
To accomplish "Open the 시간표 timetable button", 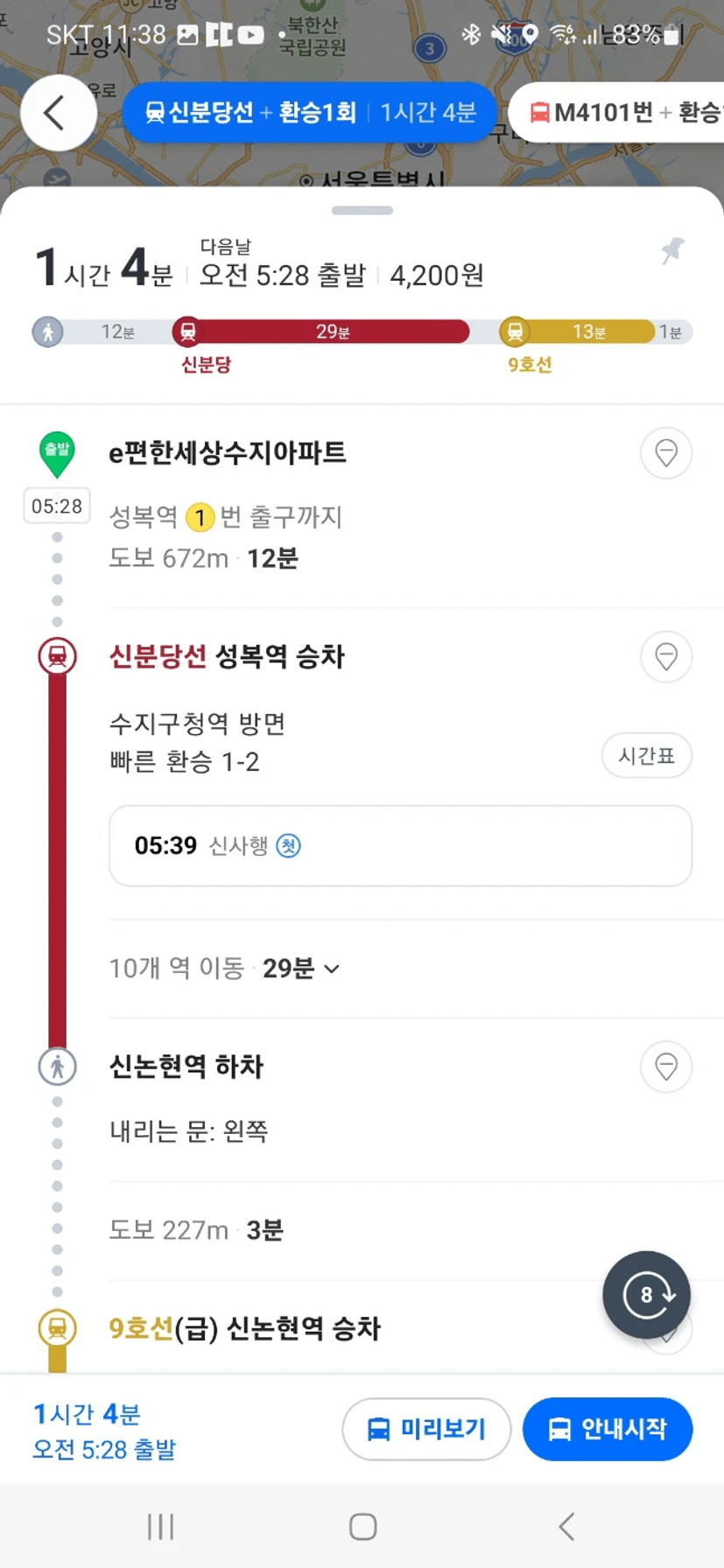I will (647, 755).
